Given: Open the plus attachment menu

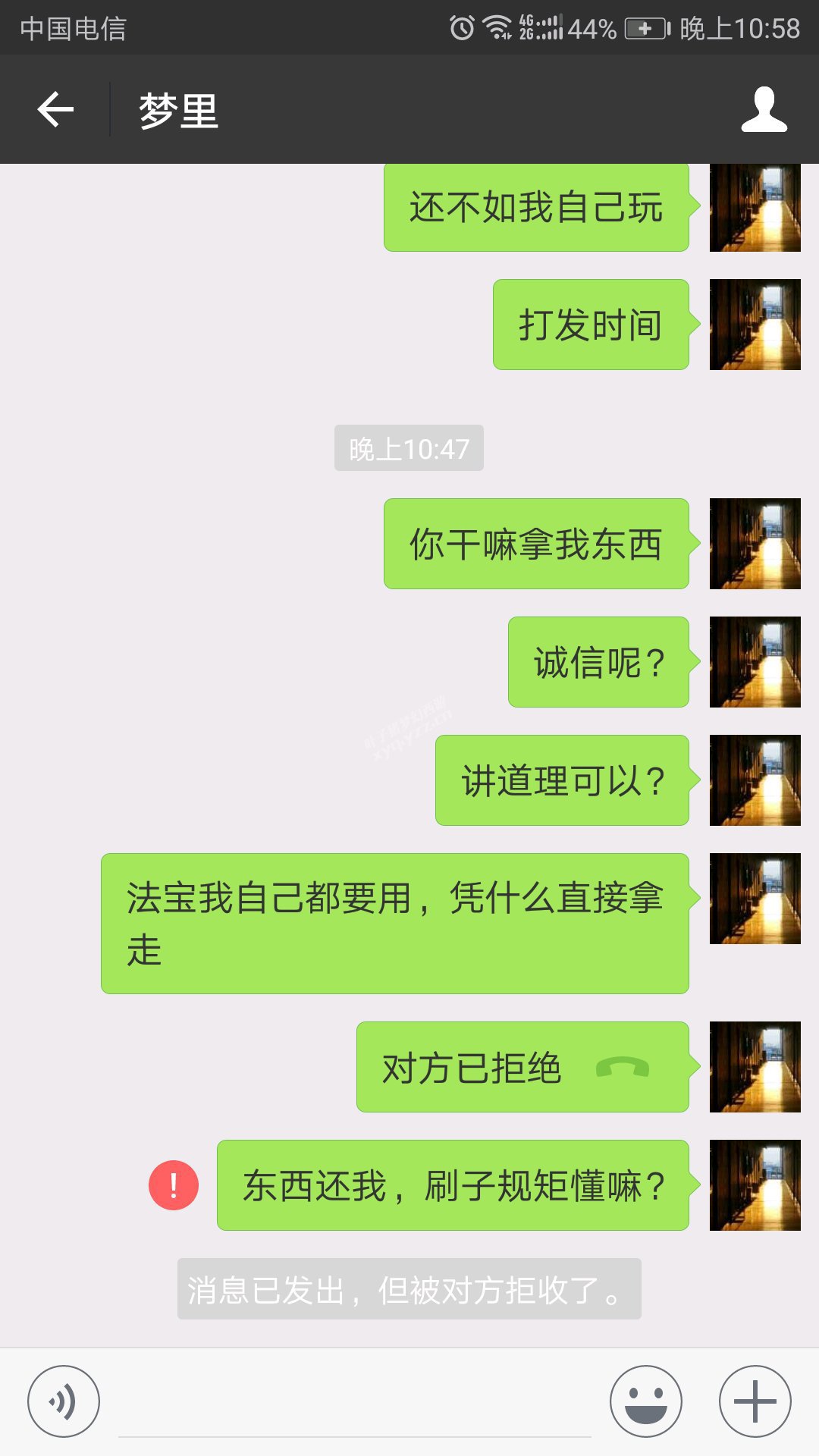Looking at the screenshot, I should (755, 1401).
